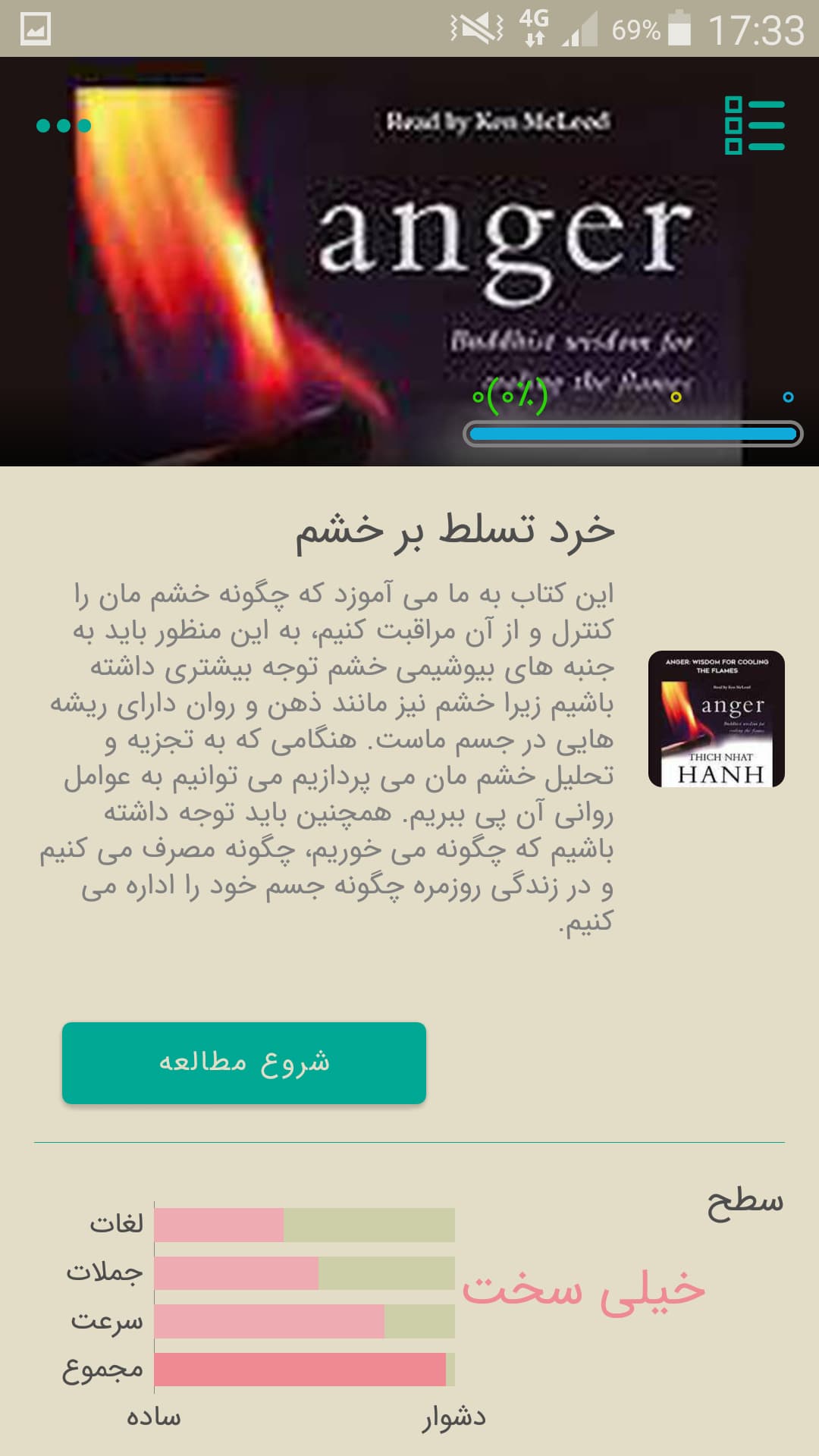Open the anger book cover thumbnail
819x1456 pixels.
click(717, 719)
